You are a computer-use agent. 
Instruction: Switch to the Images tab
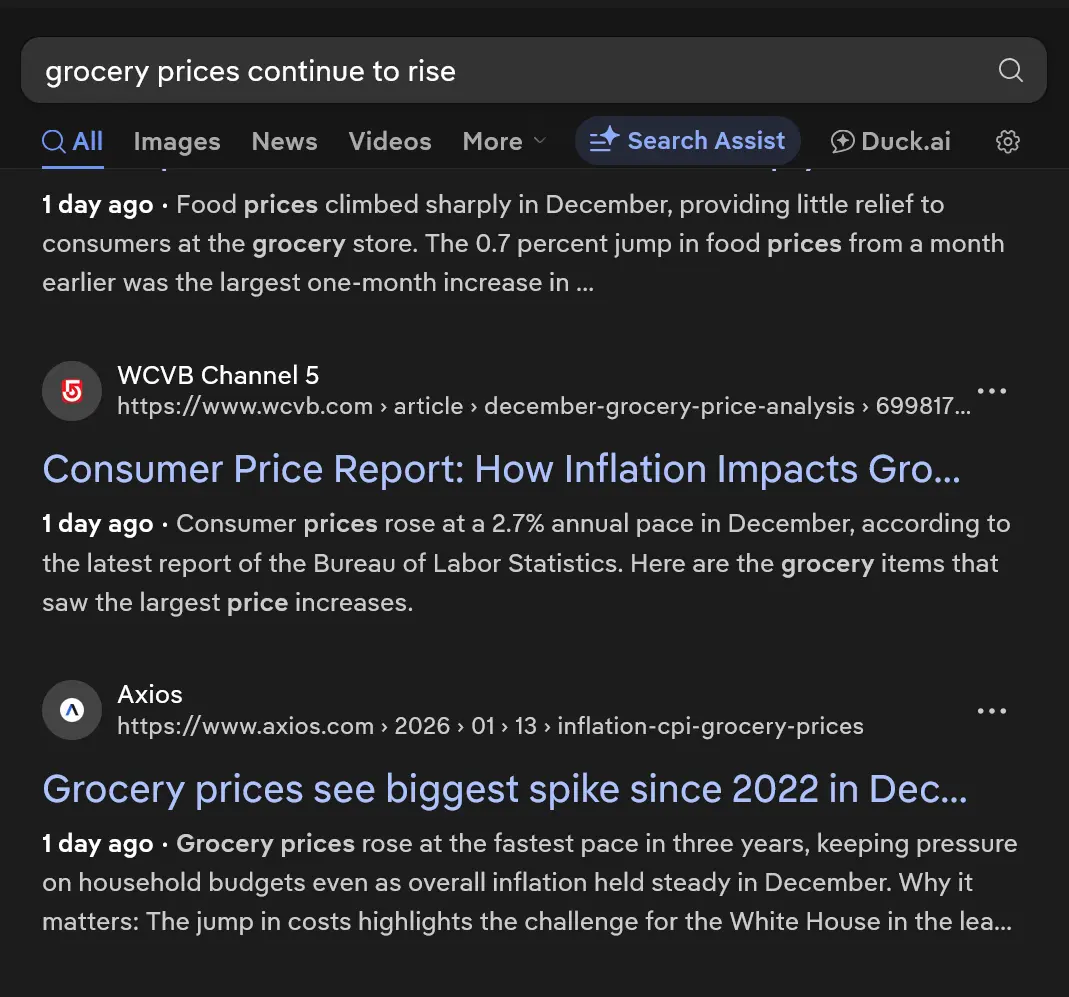[176, 142]
